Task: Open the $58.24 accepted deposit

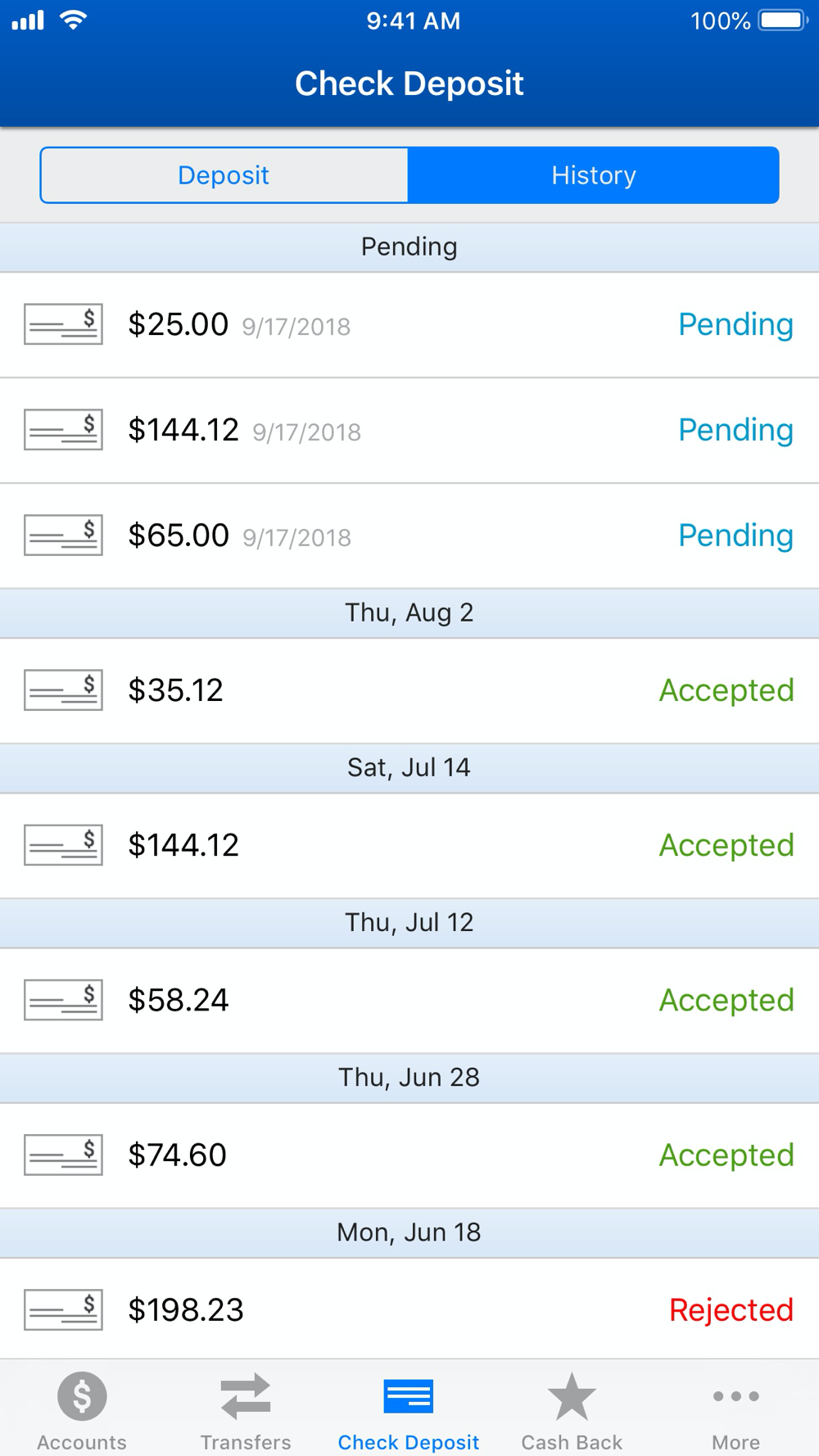Action: (409, 1001)
